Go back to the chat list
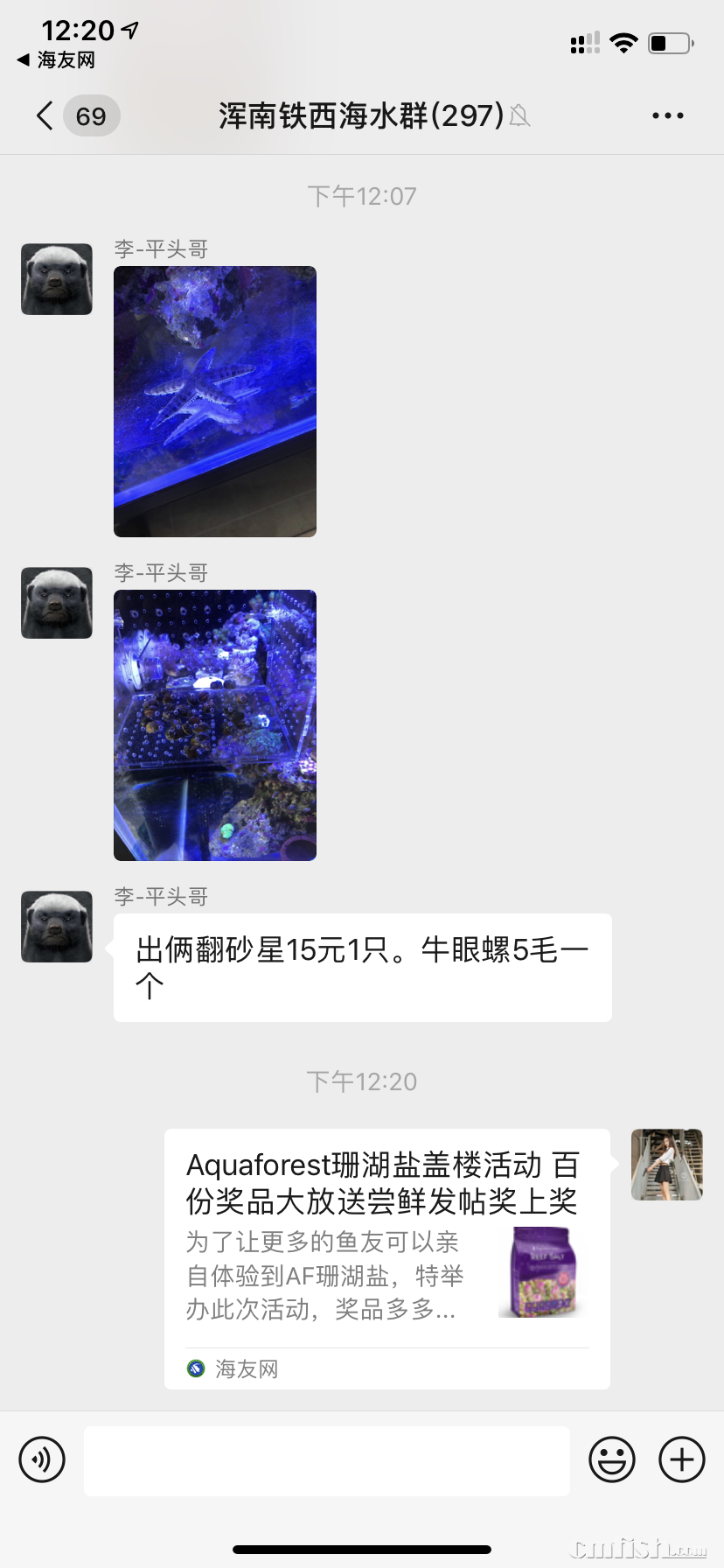The height and width of the screenshot is (1568, 724). tap(47, 115)
